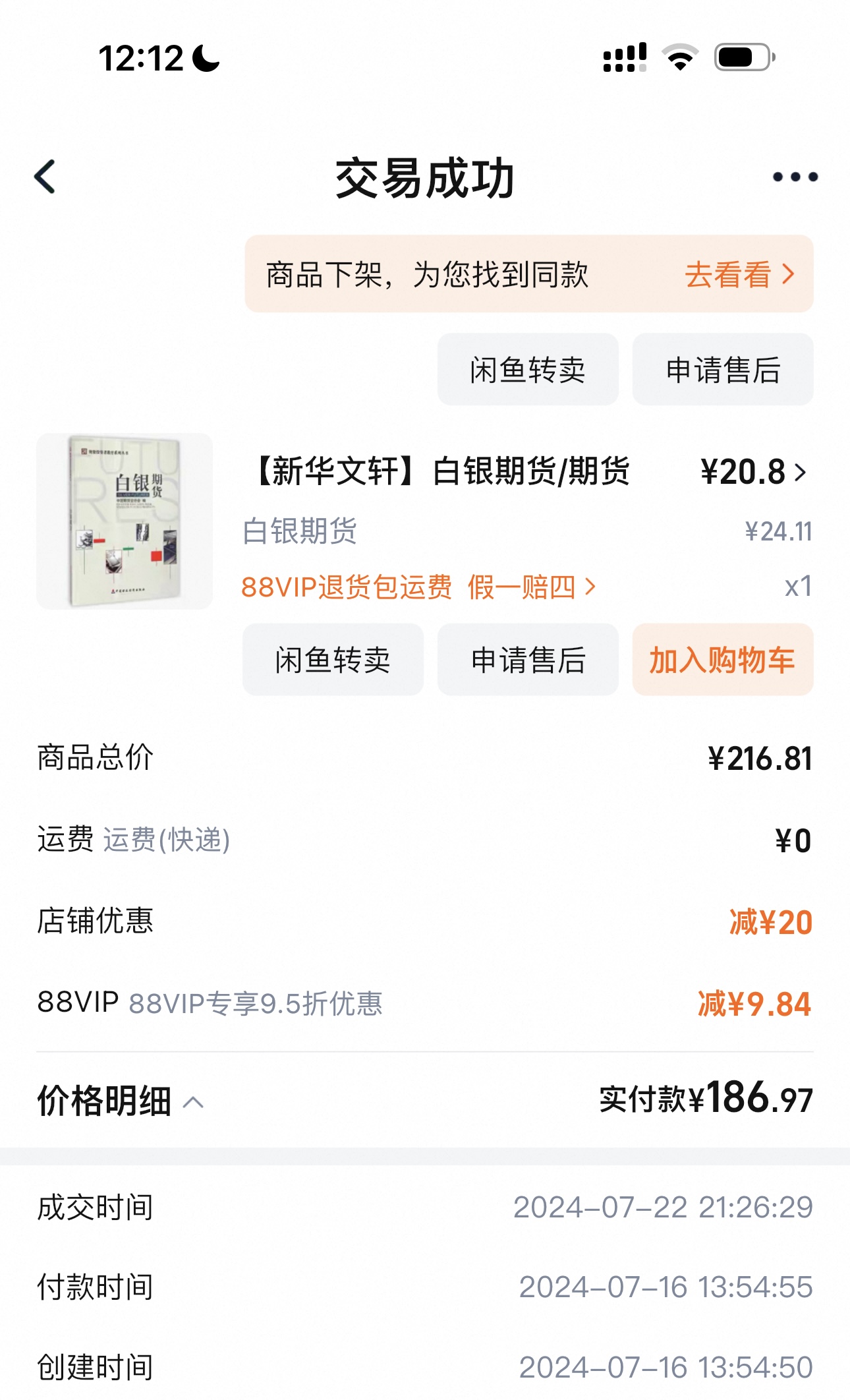850x1400 pixels.
Task: Tap 申请售后 under the book item
Action: (528, 659)
